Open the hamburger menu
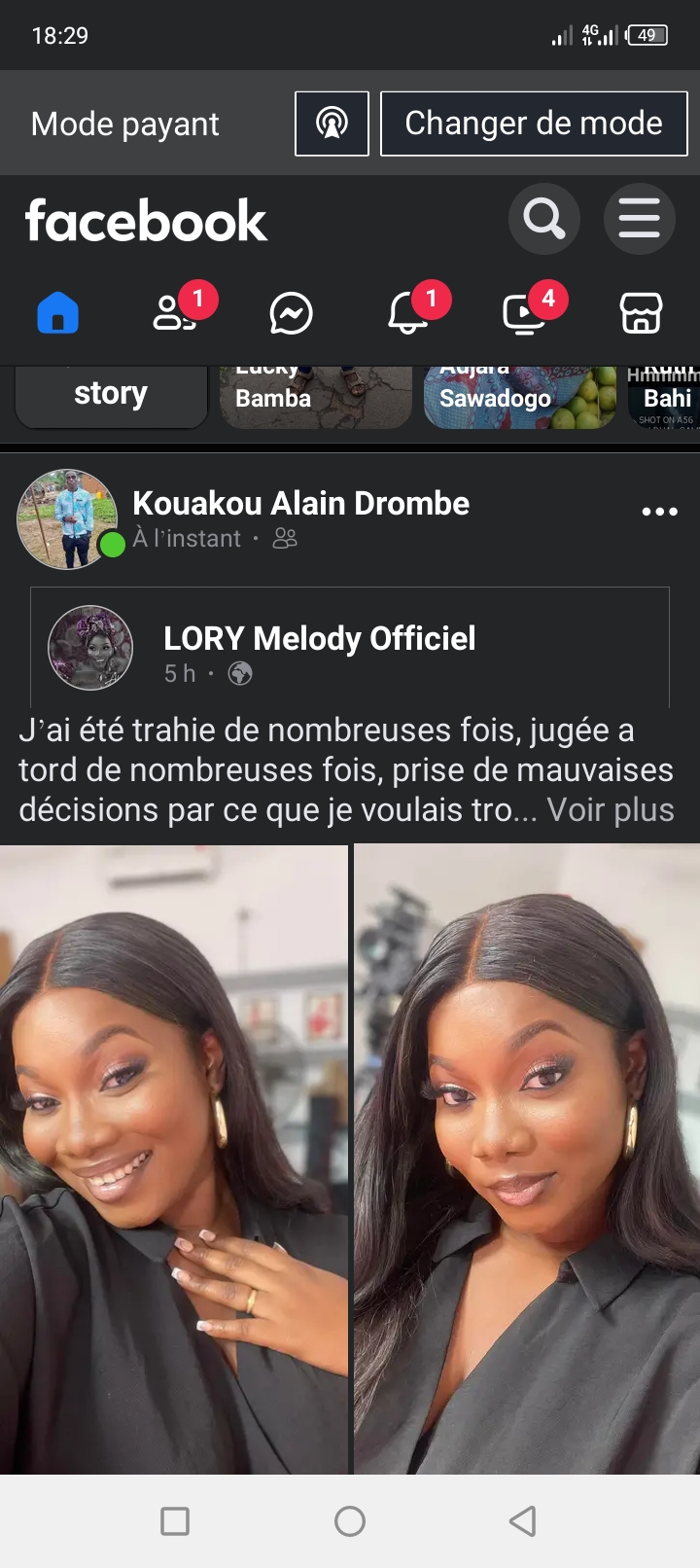 click(639, 219)
